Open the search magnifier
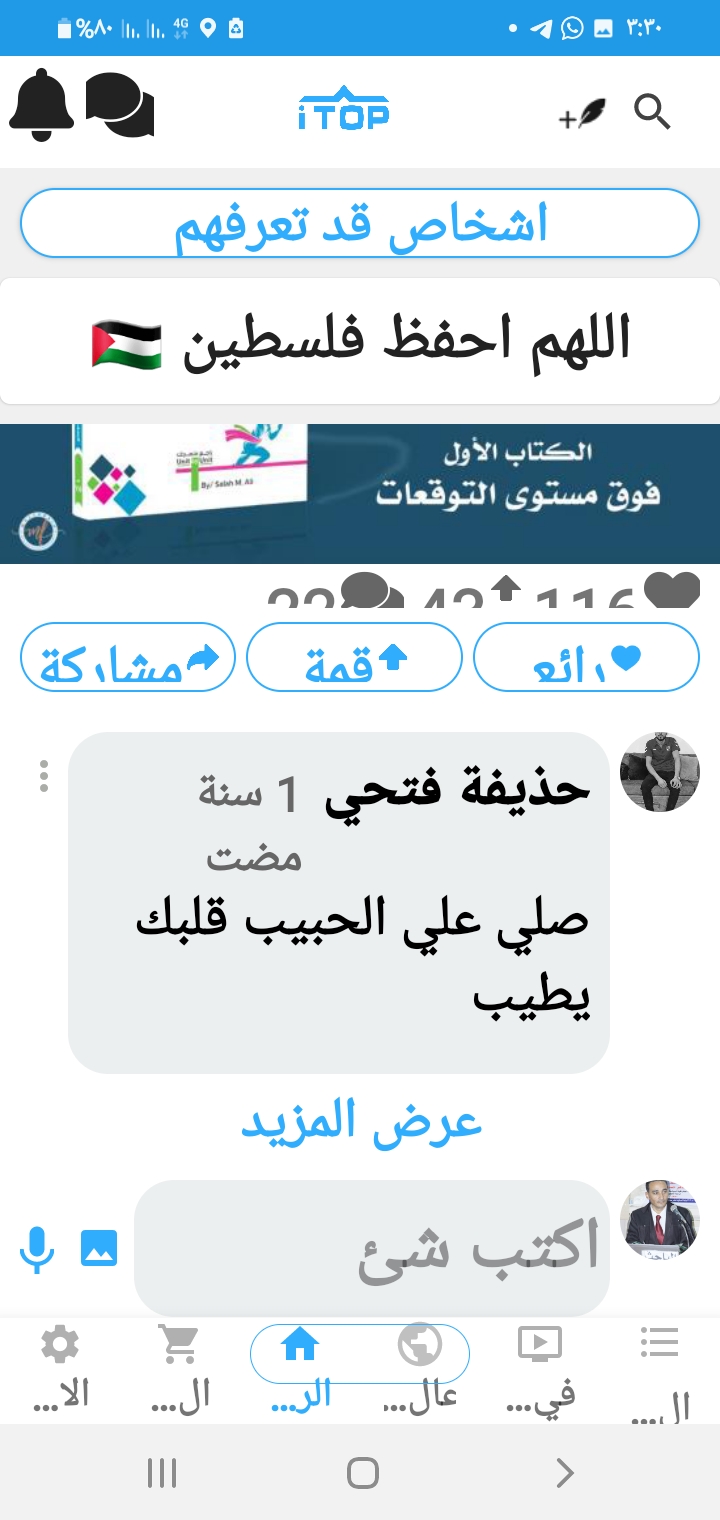 point(652,113)
